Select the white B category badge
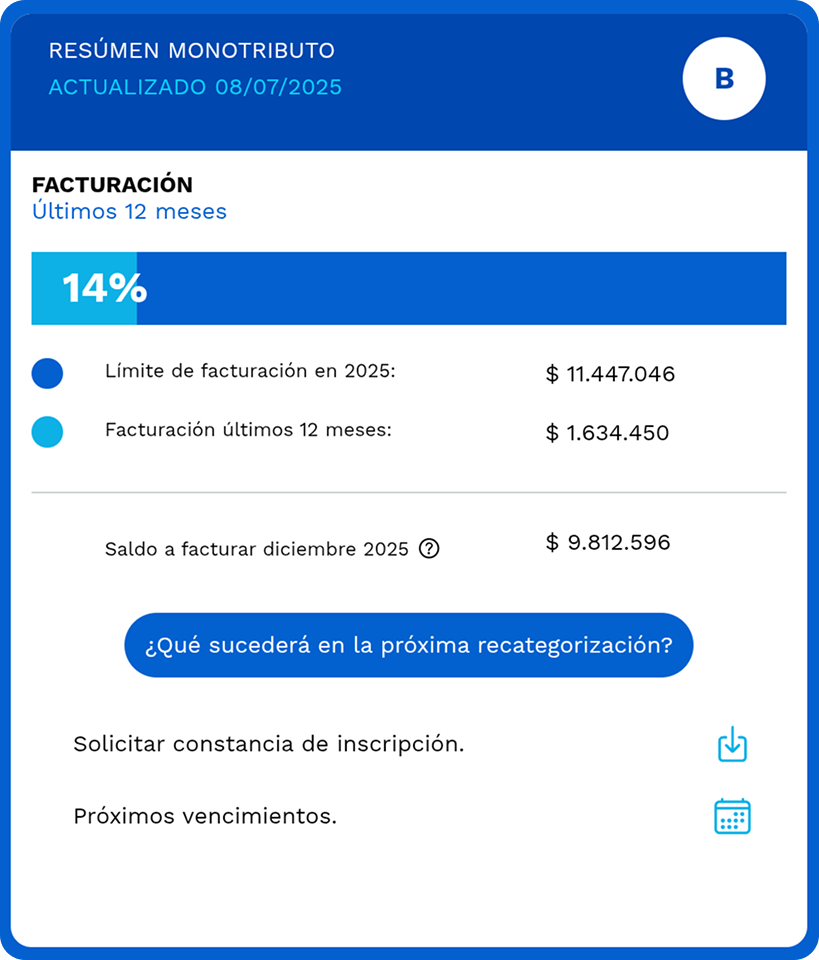The image size is (819, 960). tap(724, 78)
